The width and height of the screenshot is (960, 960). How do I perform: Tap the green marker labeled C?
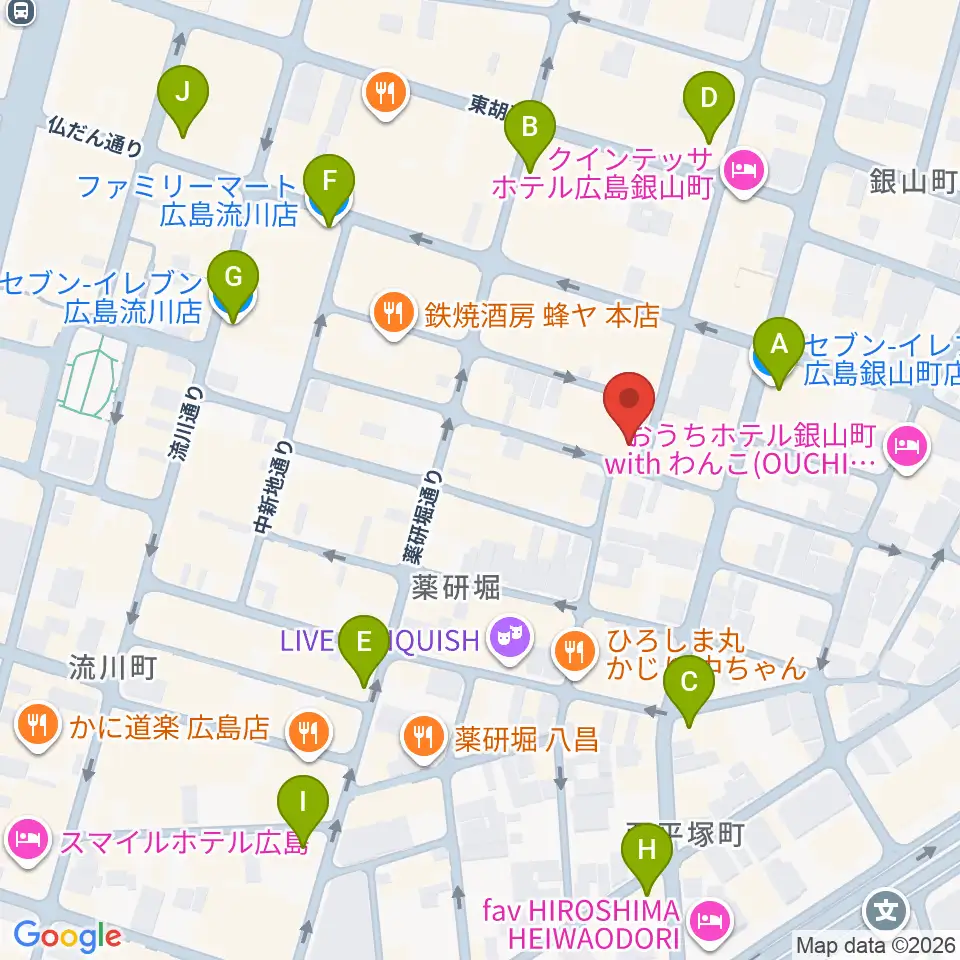click(689, 686)
